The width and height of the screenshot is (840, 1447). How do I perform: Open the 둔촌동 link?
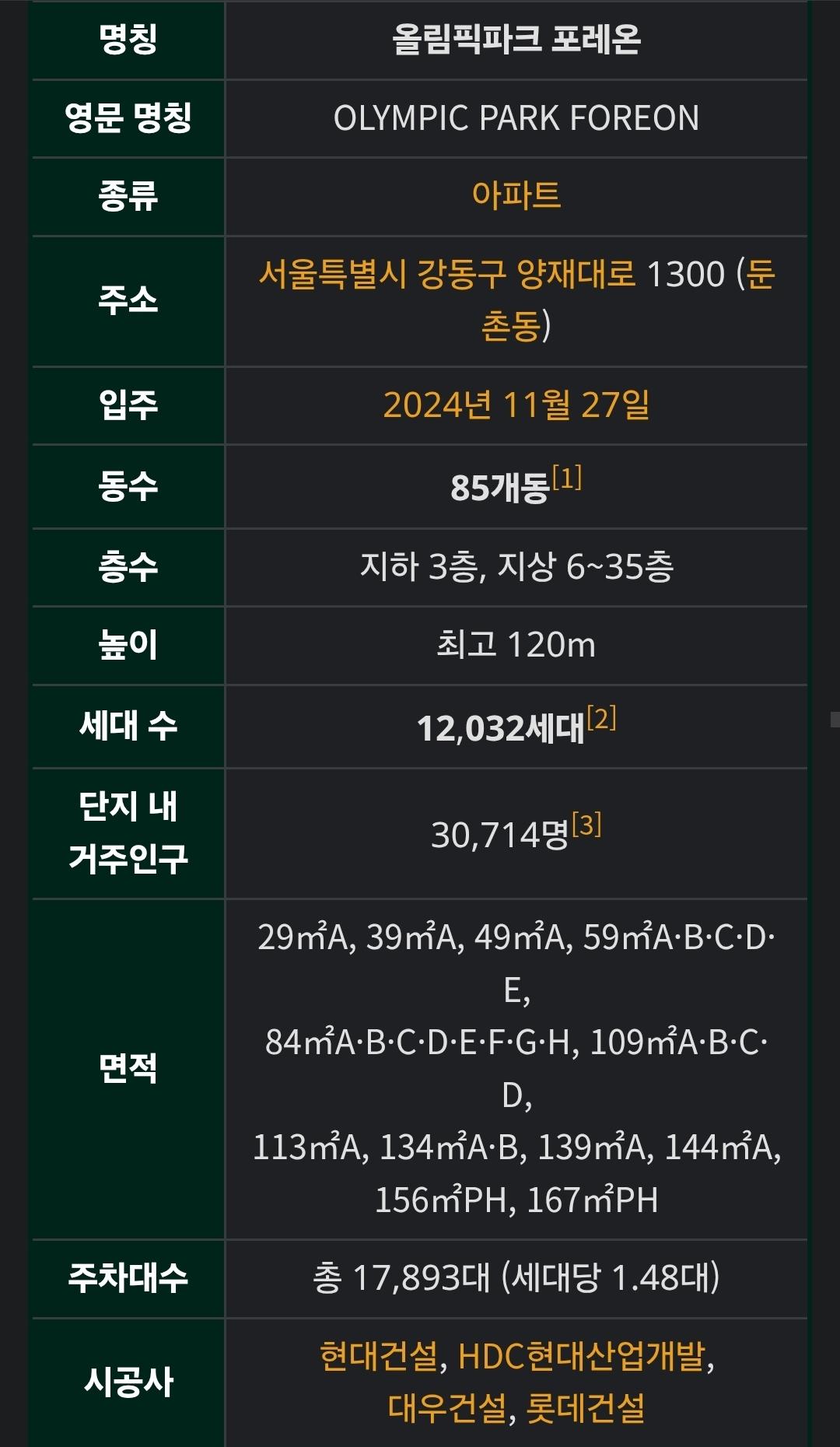click(510, 326)
